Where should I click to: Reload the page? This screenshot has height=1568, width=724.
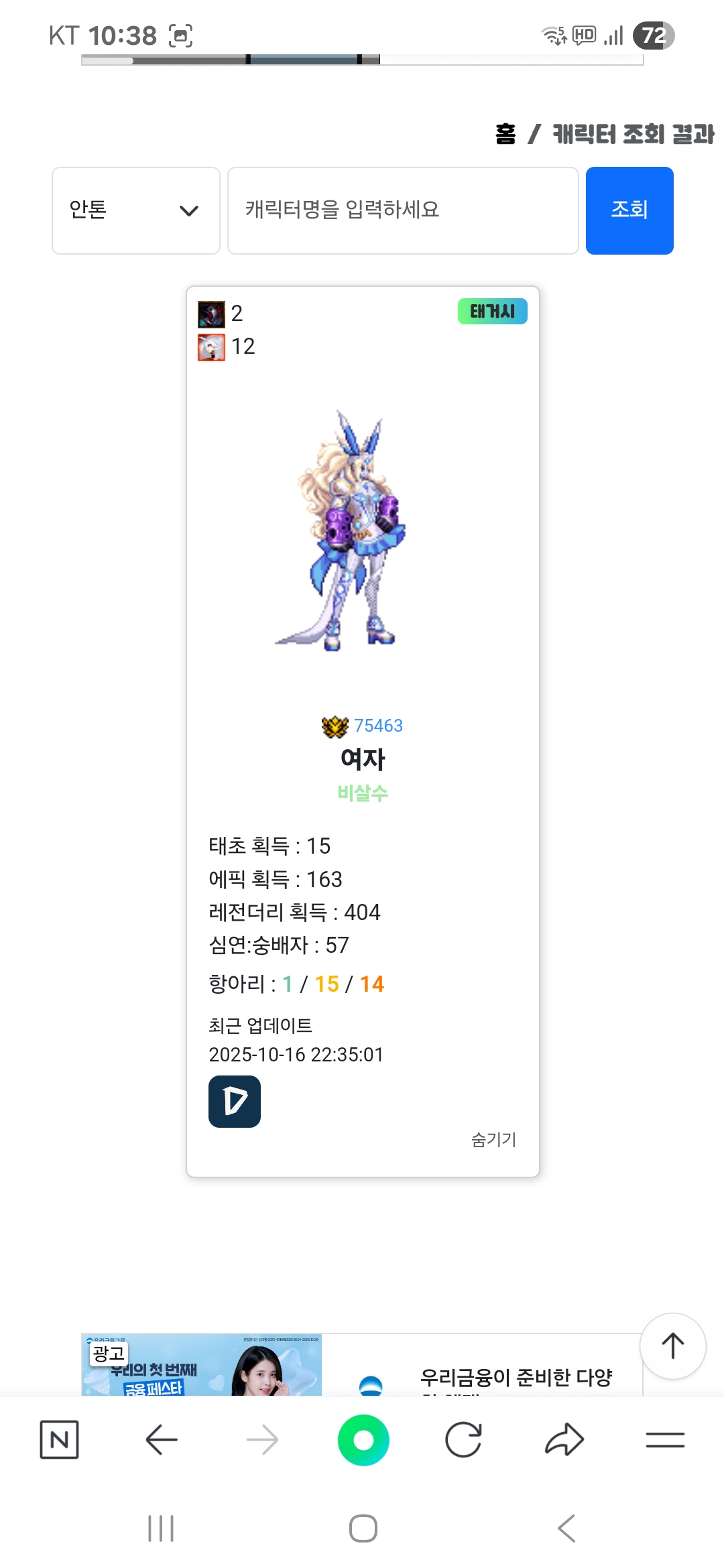463,1439
